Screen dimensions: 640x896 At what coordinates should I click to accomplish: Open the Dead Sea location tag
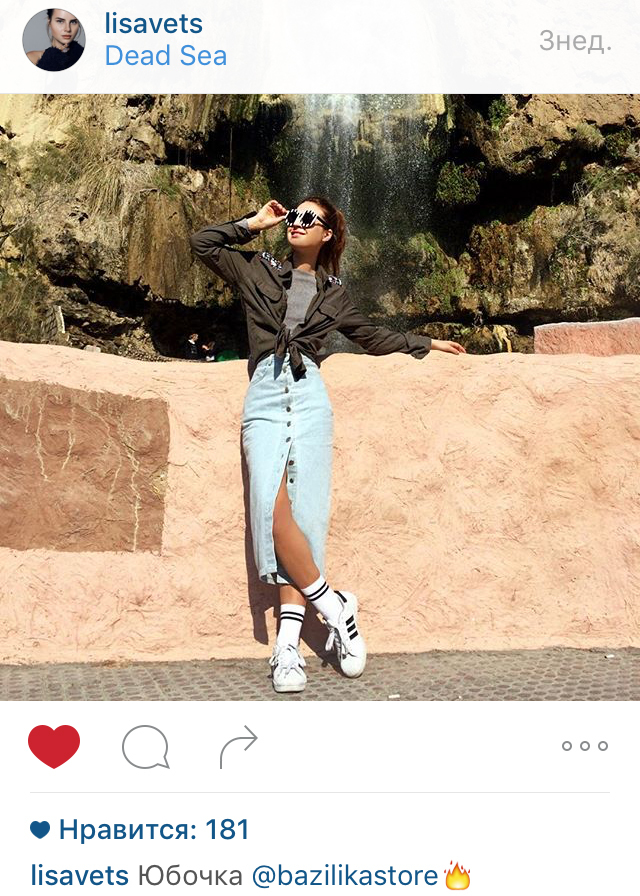166,56
